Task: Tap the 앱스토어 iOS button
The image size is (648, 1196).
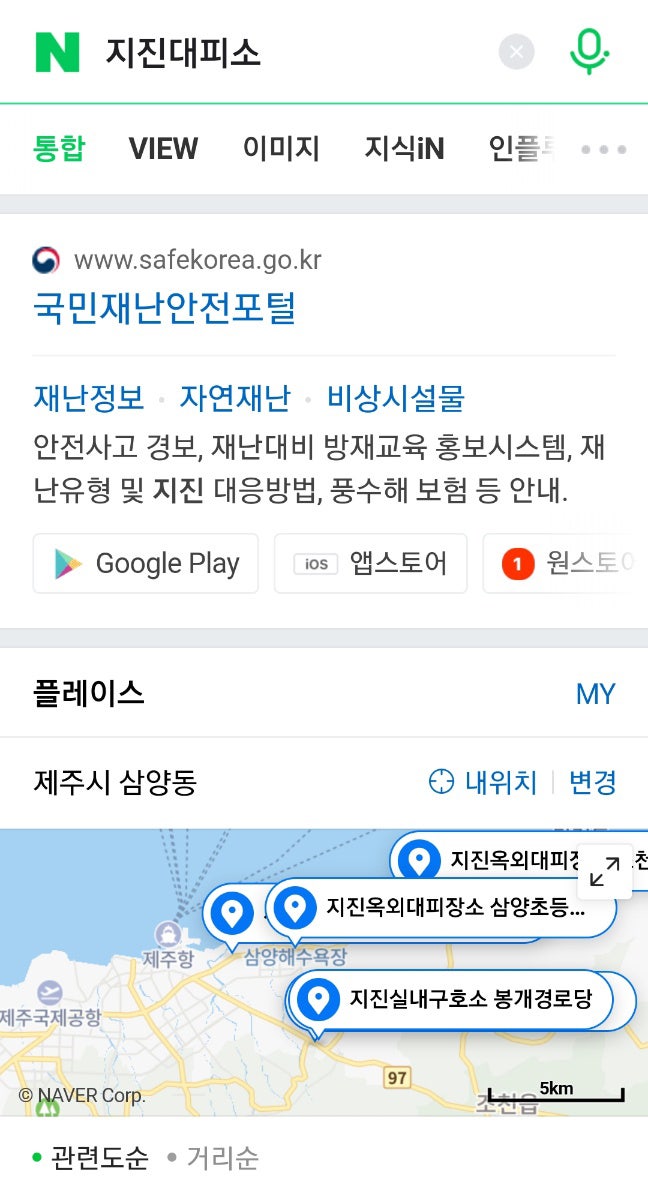Action: pos(371,564)
